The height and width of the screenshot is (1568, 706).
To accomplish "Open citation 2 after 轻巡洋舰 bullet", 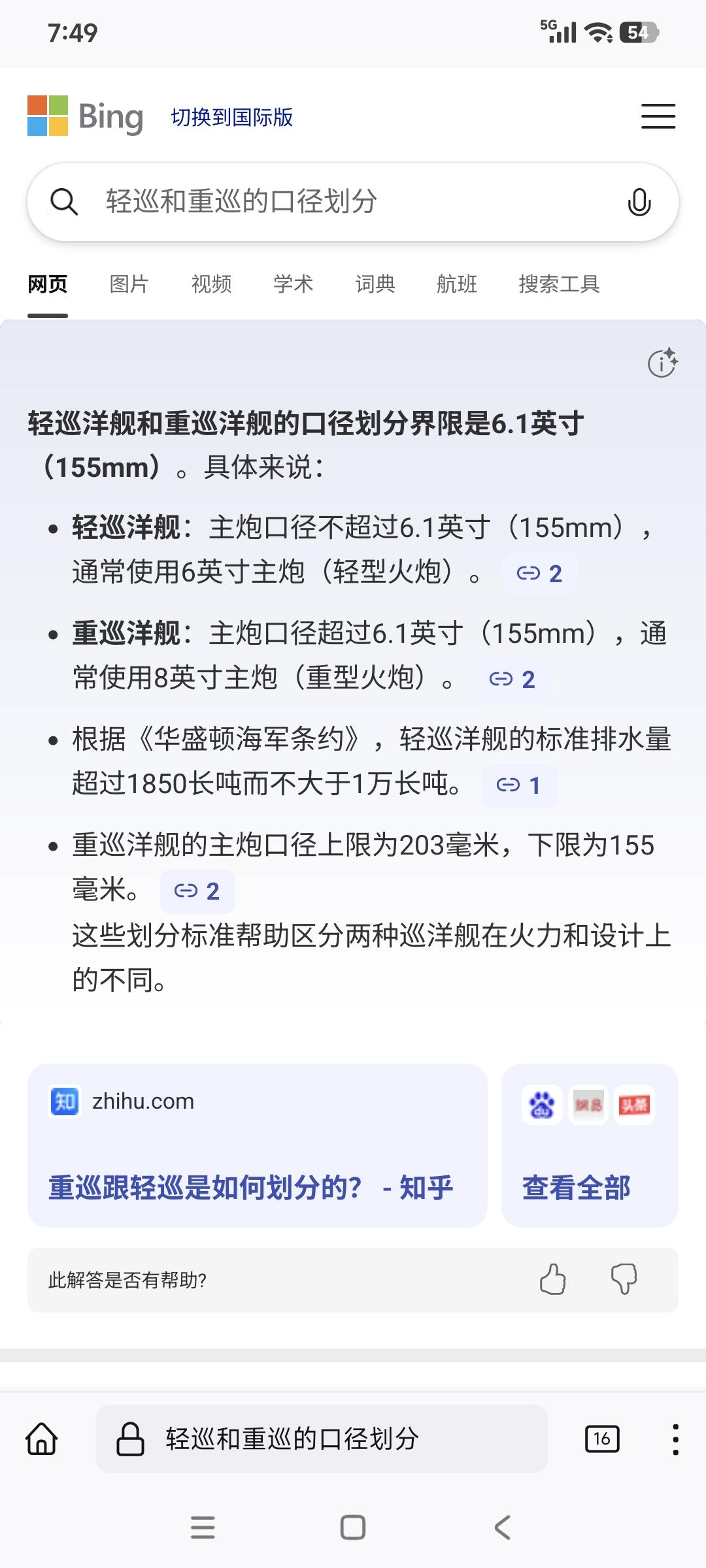I will 539,574.
